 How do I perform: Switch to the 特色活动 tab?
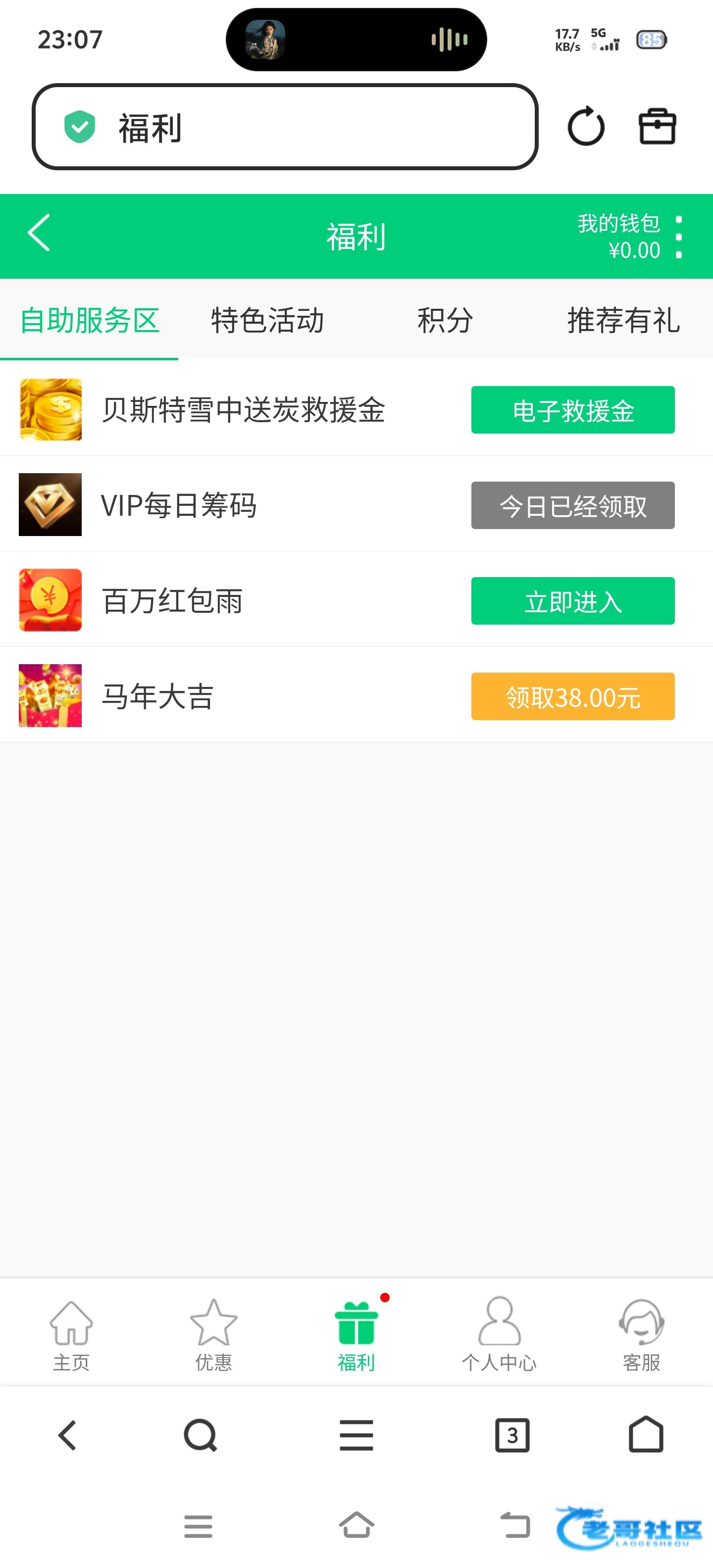(x=267, y=320)
